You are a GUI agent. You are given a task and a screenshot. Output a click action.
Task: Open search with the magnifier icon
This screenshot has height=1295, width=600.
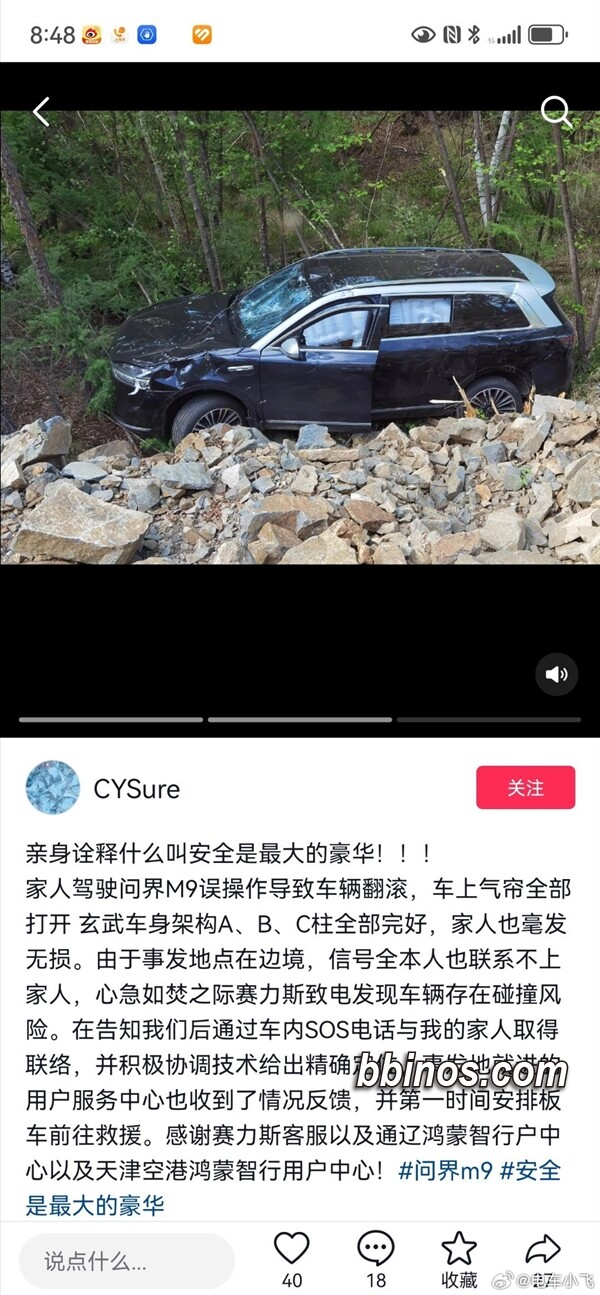pyautogui.click(x=556, y=111)
